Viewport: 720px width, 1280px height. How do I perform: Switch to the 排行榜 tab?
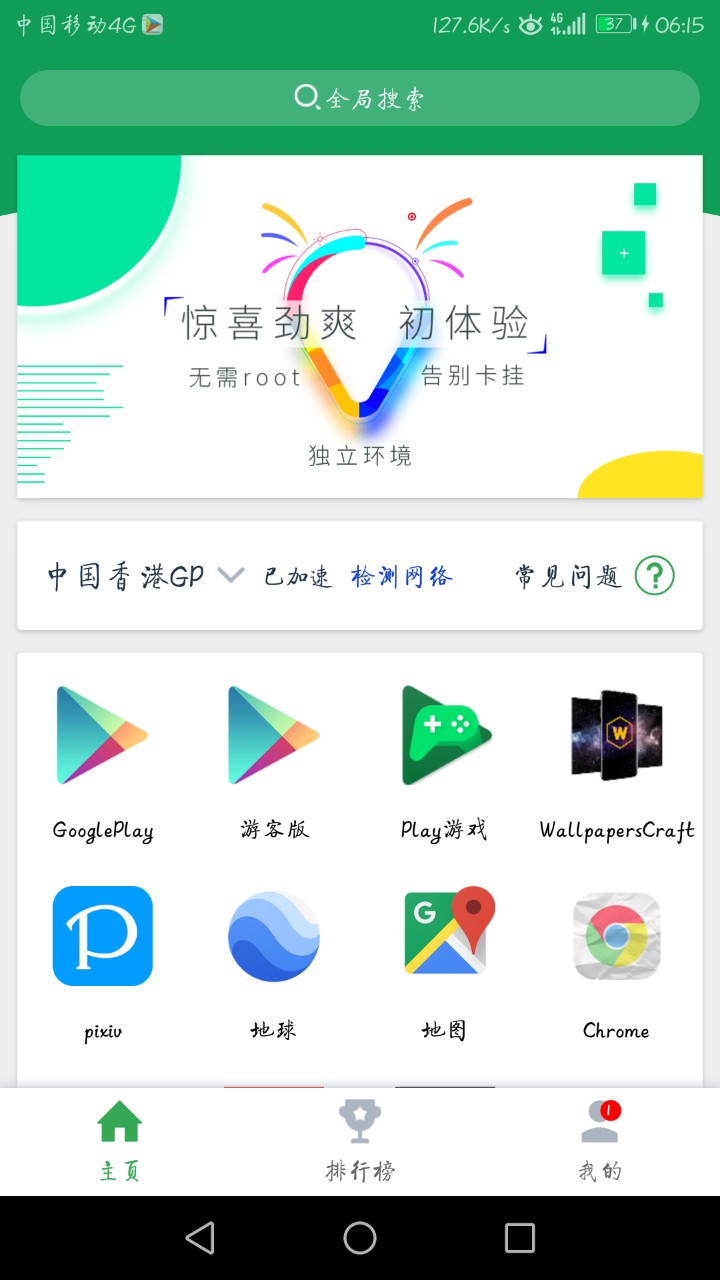click(x=360, y=1141)
